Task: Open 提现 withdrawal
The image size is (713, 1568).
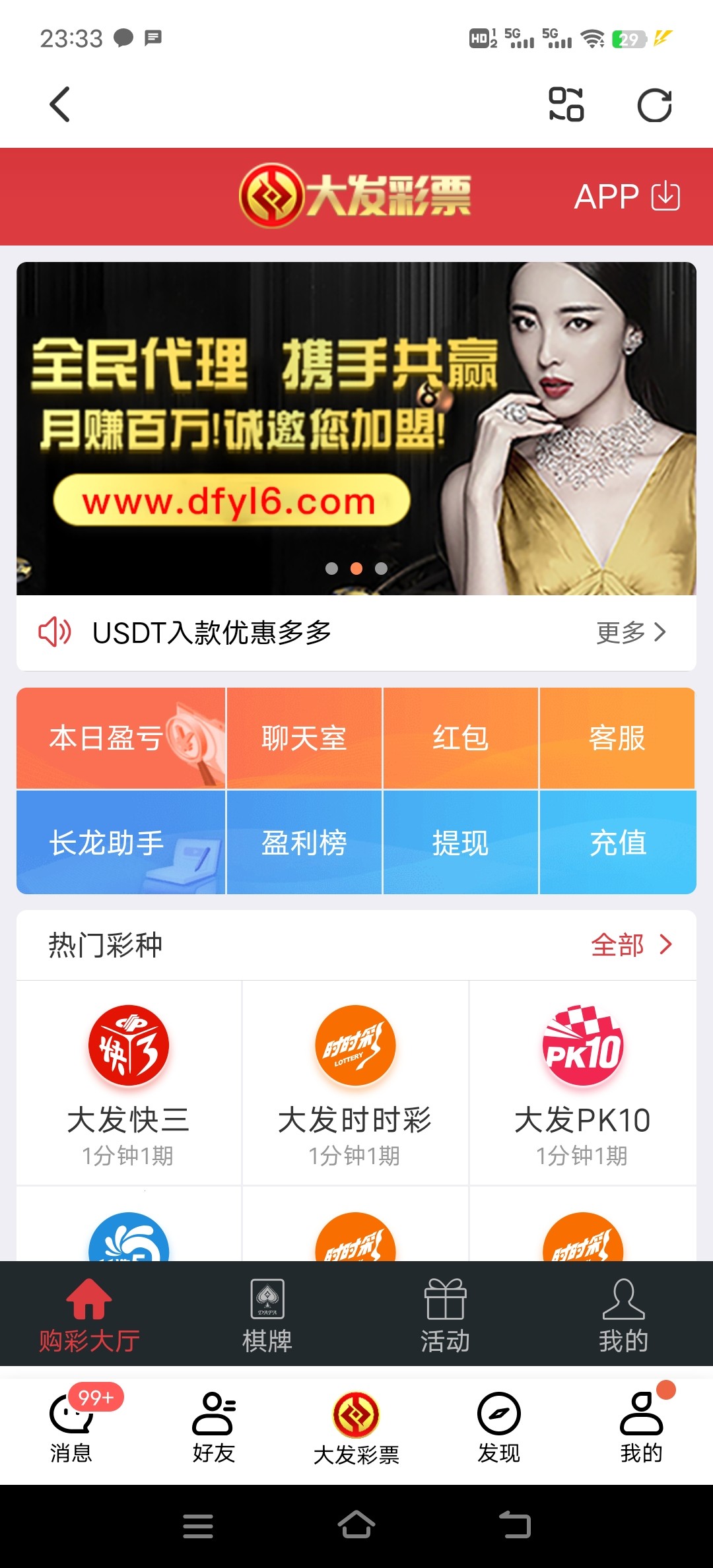Action: pos(460,843)
